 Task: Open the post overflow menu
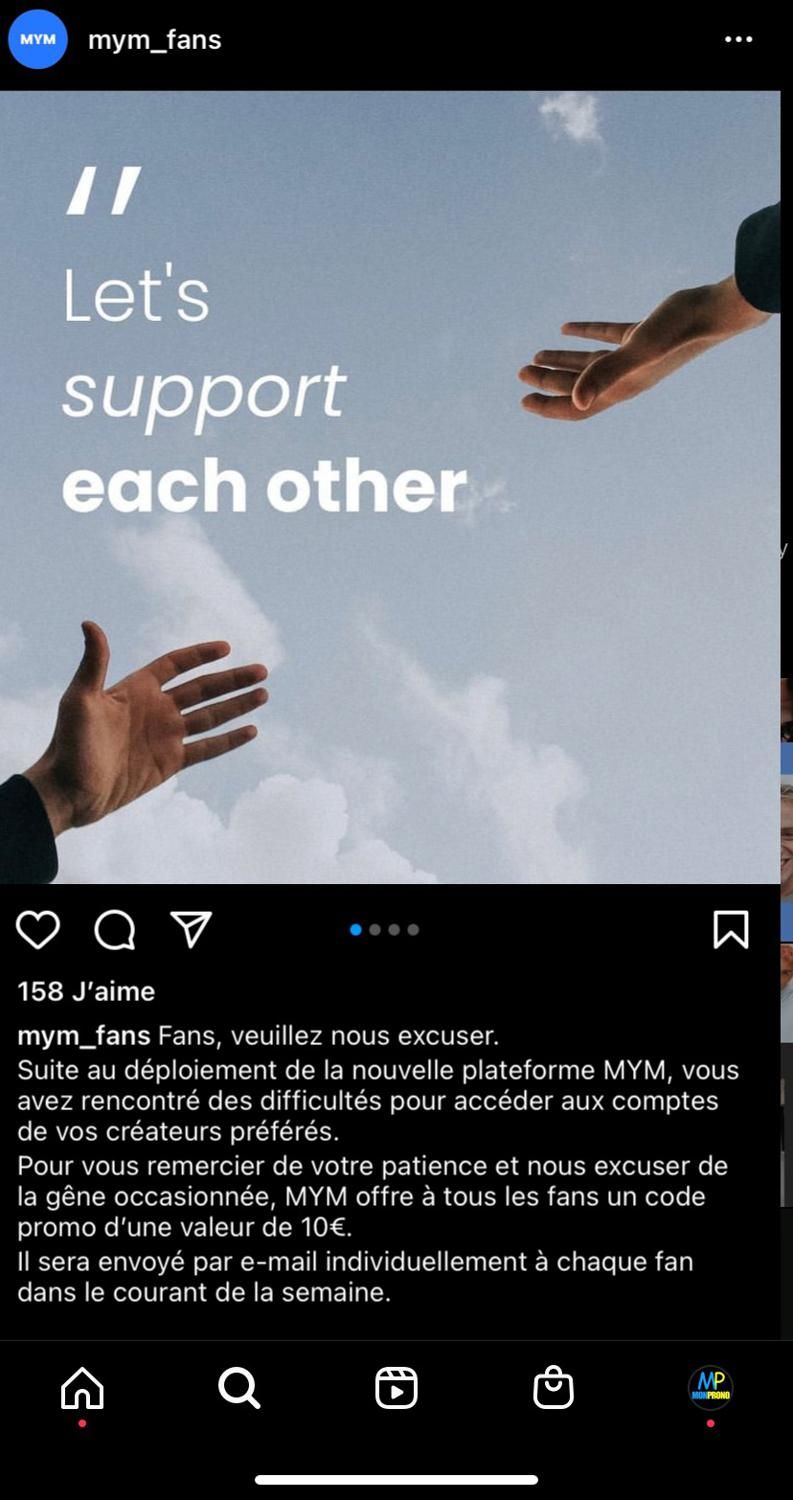[x=738, y=40]
